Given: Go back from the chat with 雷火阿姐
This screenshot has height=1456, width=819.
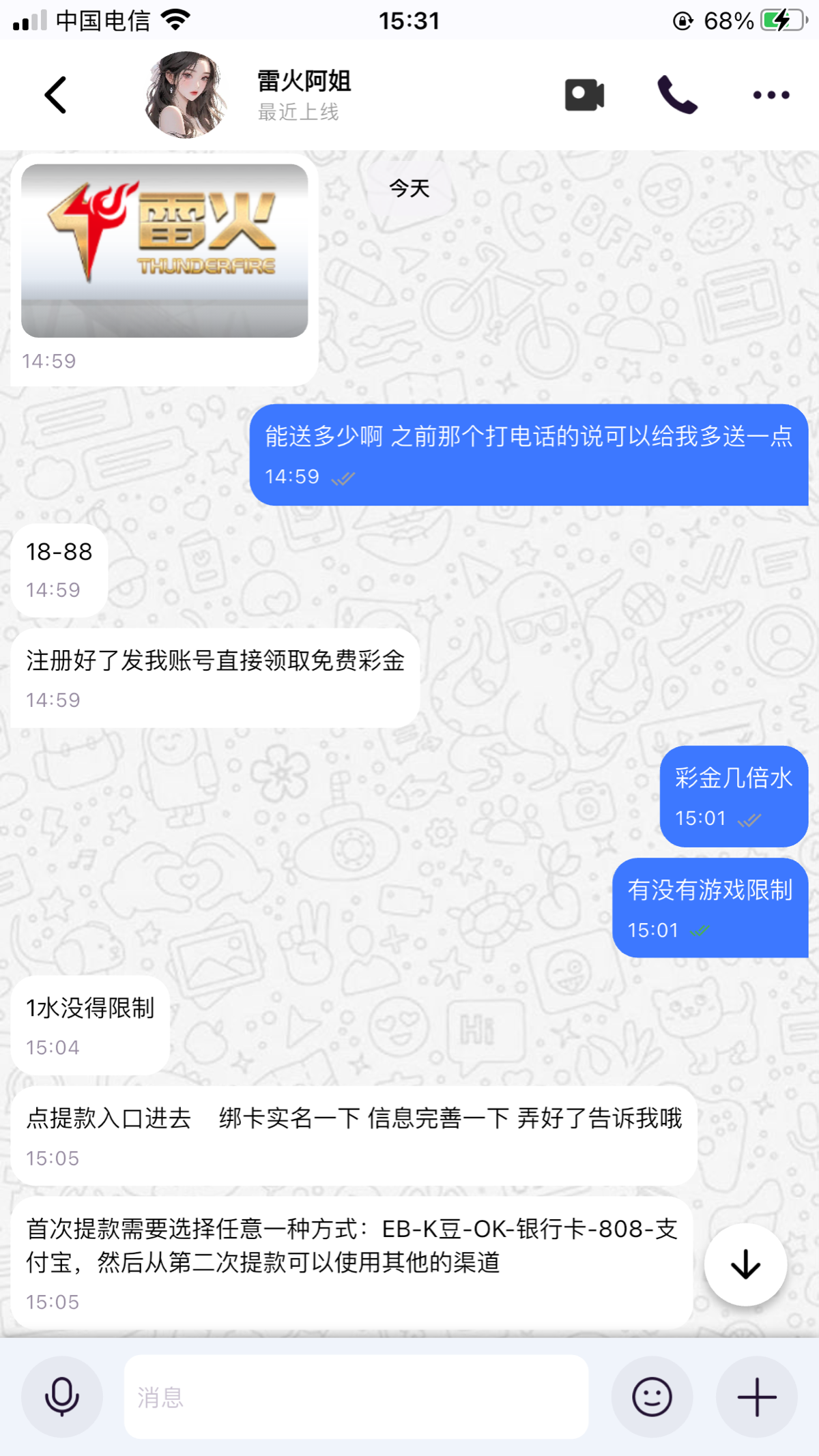Looking at the screenshot, I should [x=56, y=95].
